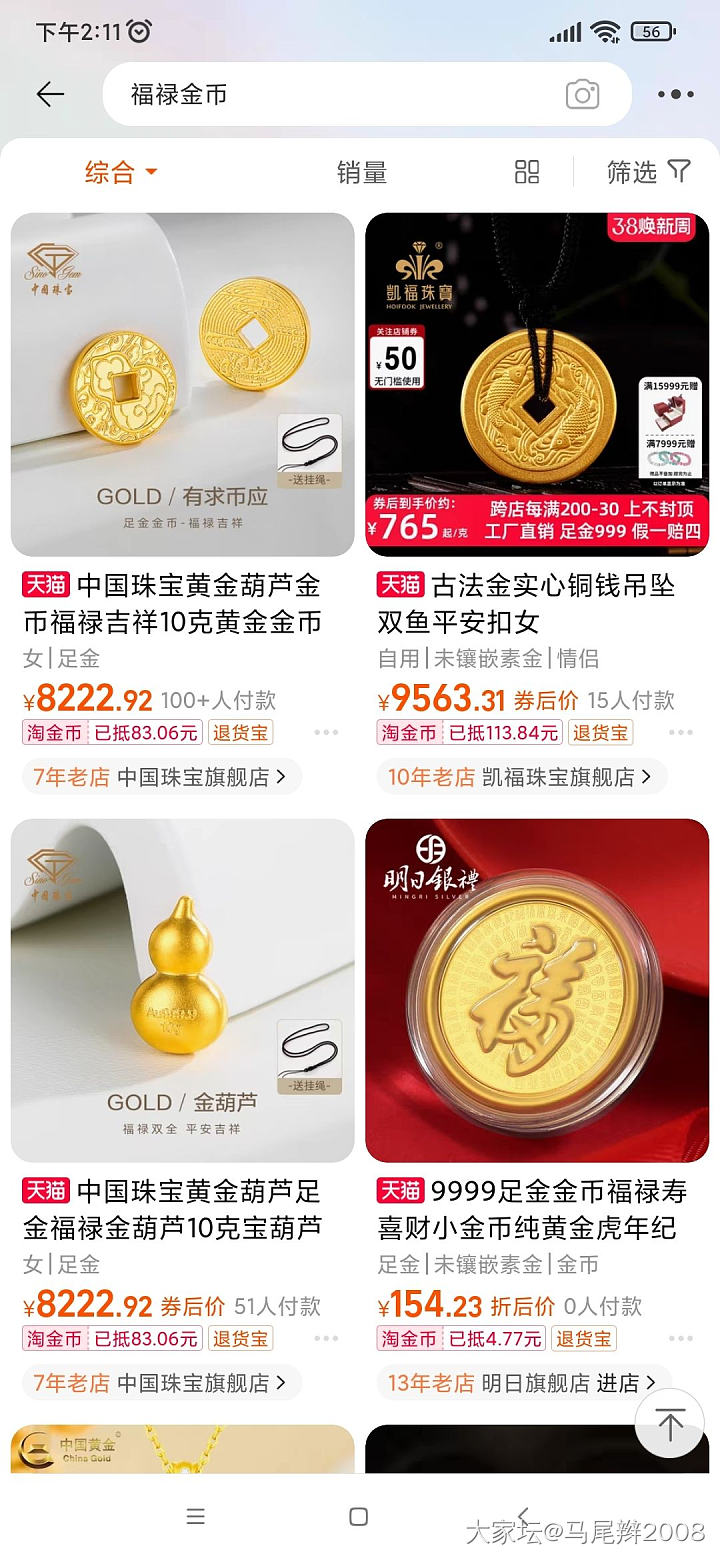Open more options for 9999足金金币 item
Image resolution: width=720 pixels, height=1560 pixels.
pos(680,1338)
